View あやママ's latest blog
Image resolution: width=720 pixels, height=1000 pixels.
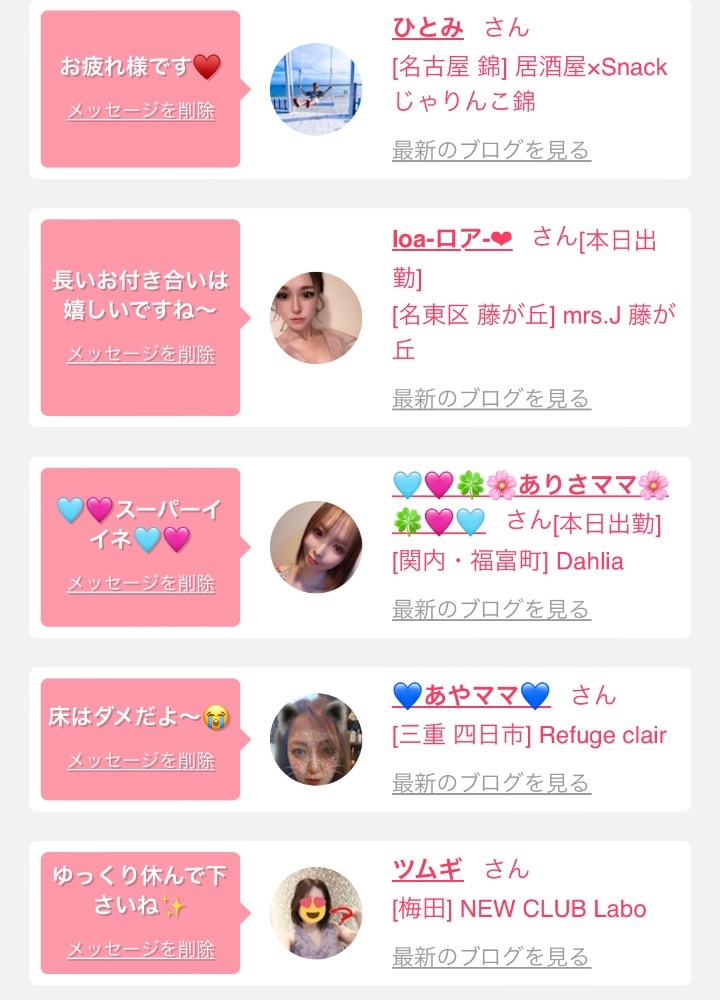tap(491, 783)
